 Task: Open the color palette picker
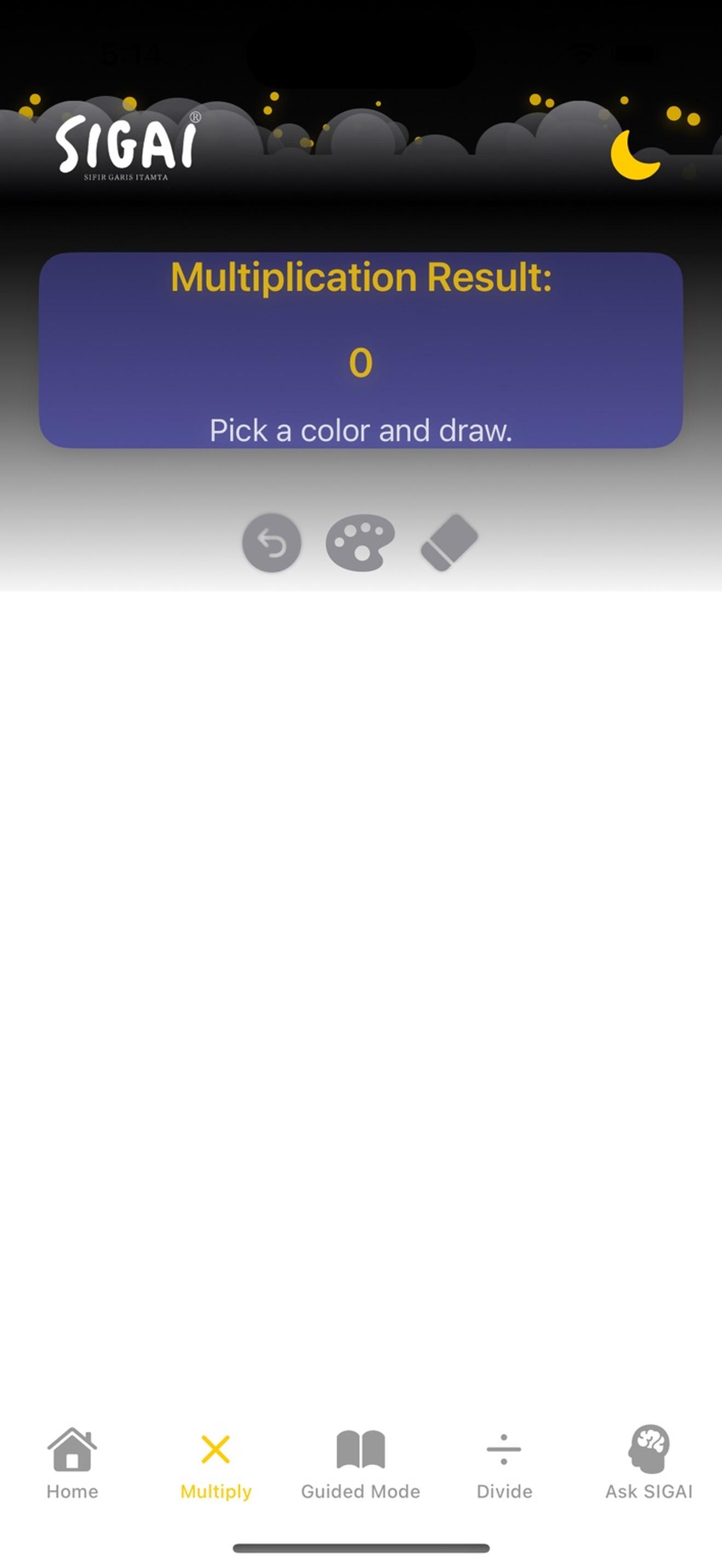pyautogui.click(x=360, y=542)
